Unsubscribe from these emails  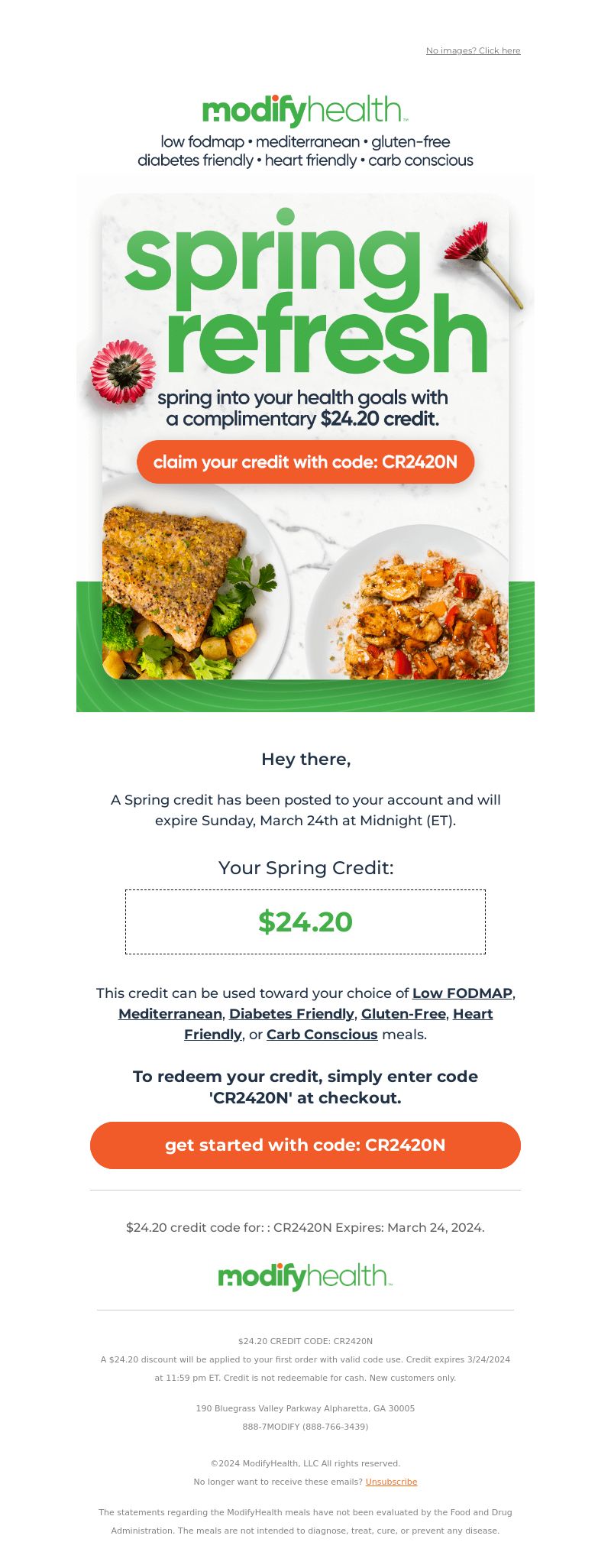pos(391,1482)
